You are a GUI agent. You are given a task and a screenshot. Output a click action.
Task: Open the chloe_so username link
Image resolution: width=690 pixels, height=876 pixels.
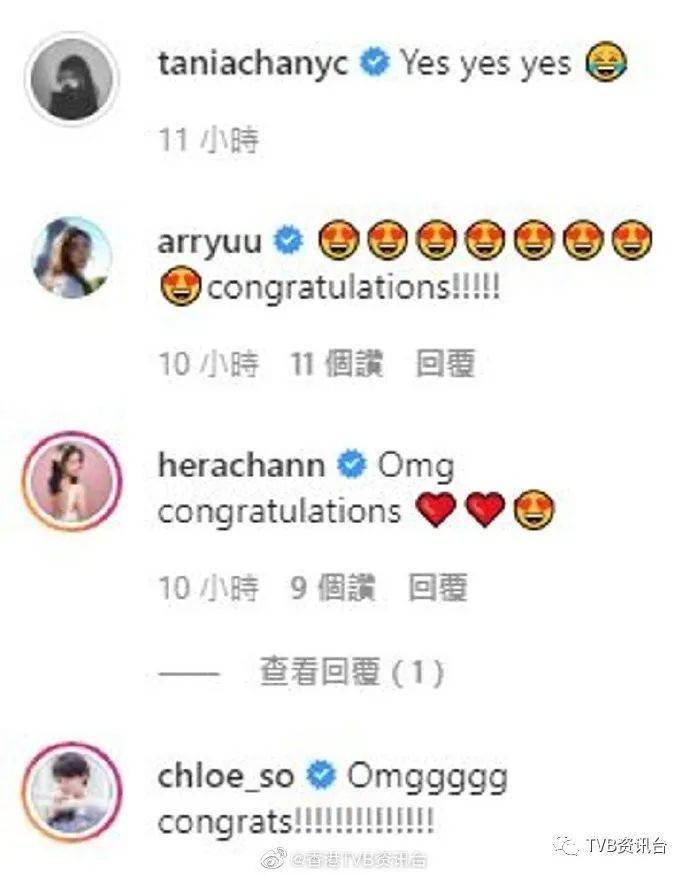[227, 775]
